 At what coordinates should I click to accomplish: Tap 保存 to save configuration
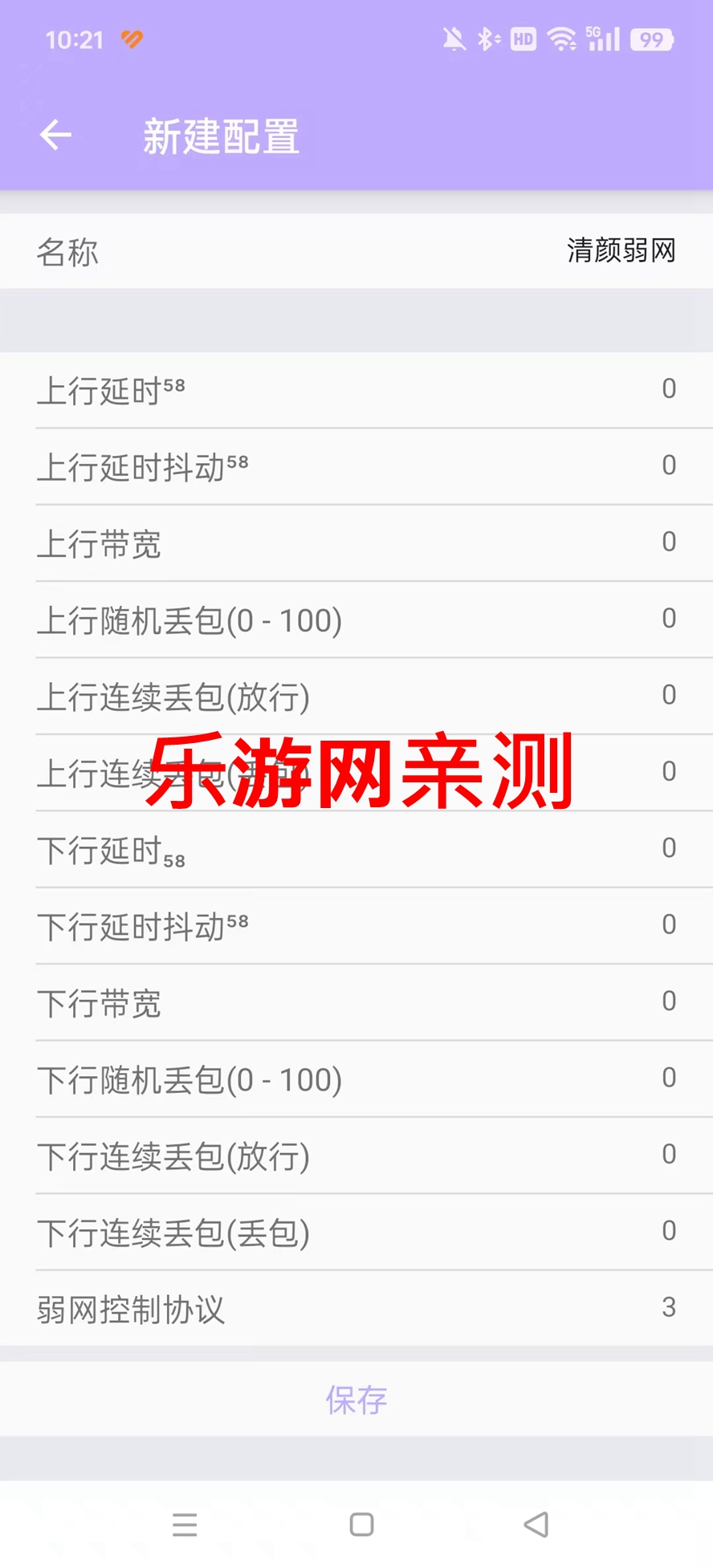(x=356, y=1399)
